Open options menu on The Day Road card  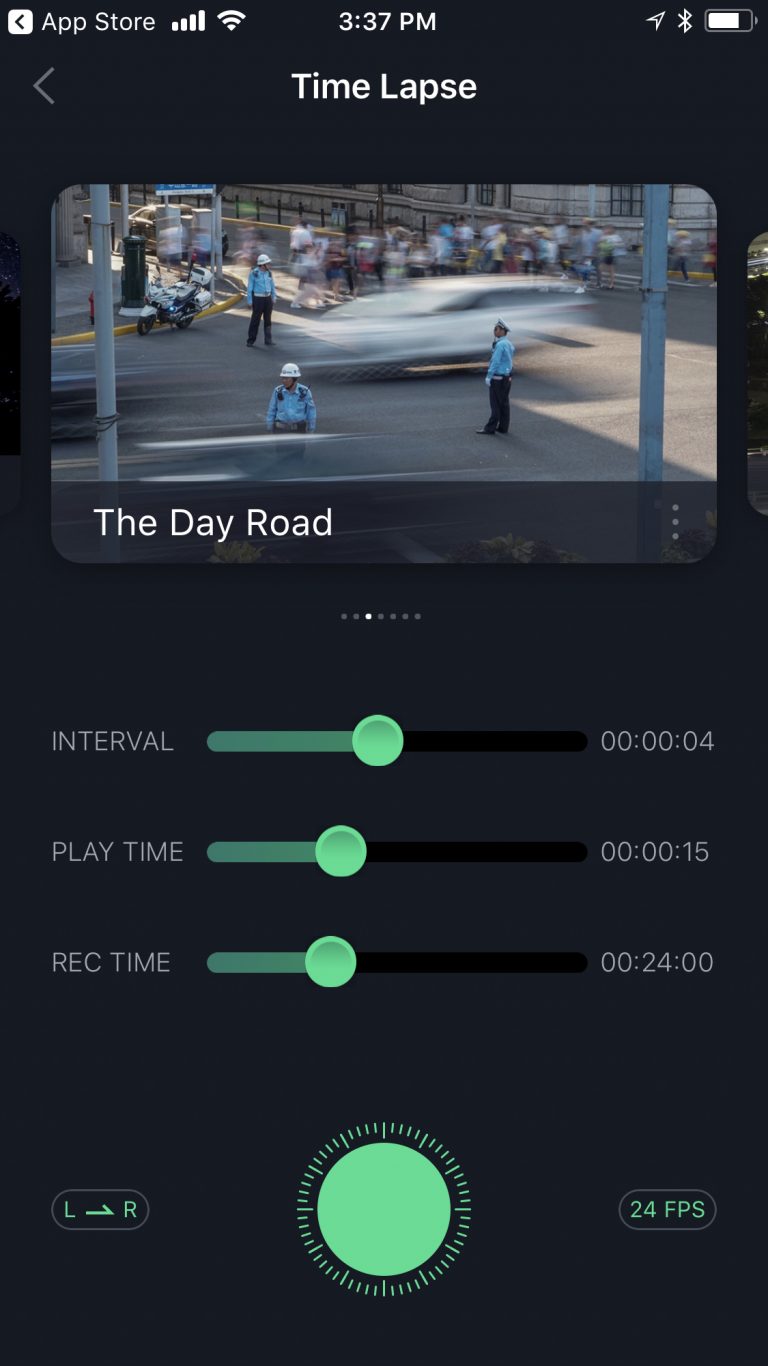[x=676, y=522]
